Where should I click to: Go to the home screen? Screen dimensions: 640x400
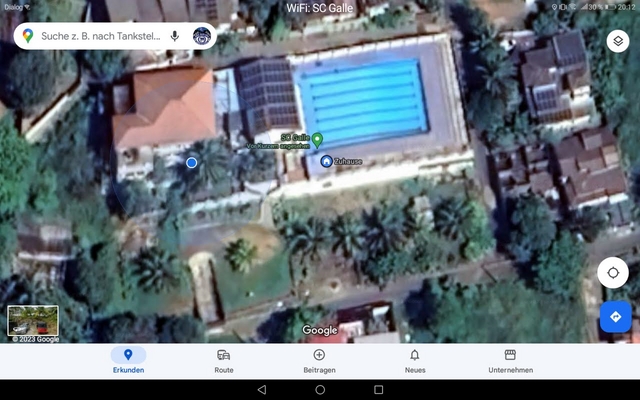pyautogui.click(x=320, y=389)
